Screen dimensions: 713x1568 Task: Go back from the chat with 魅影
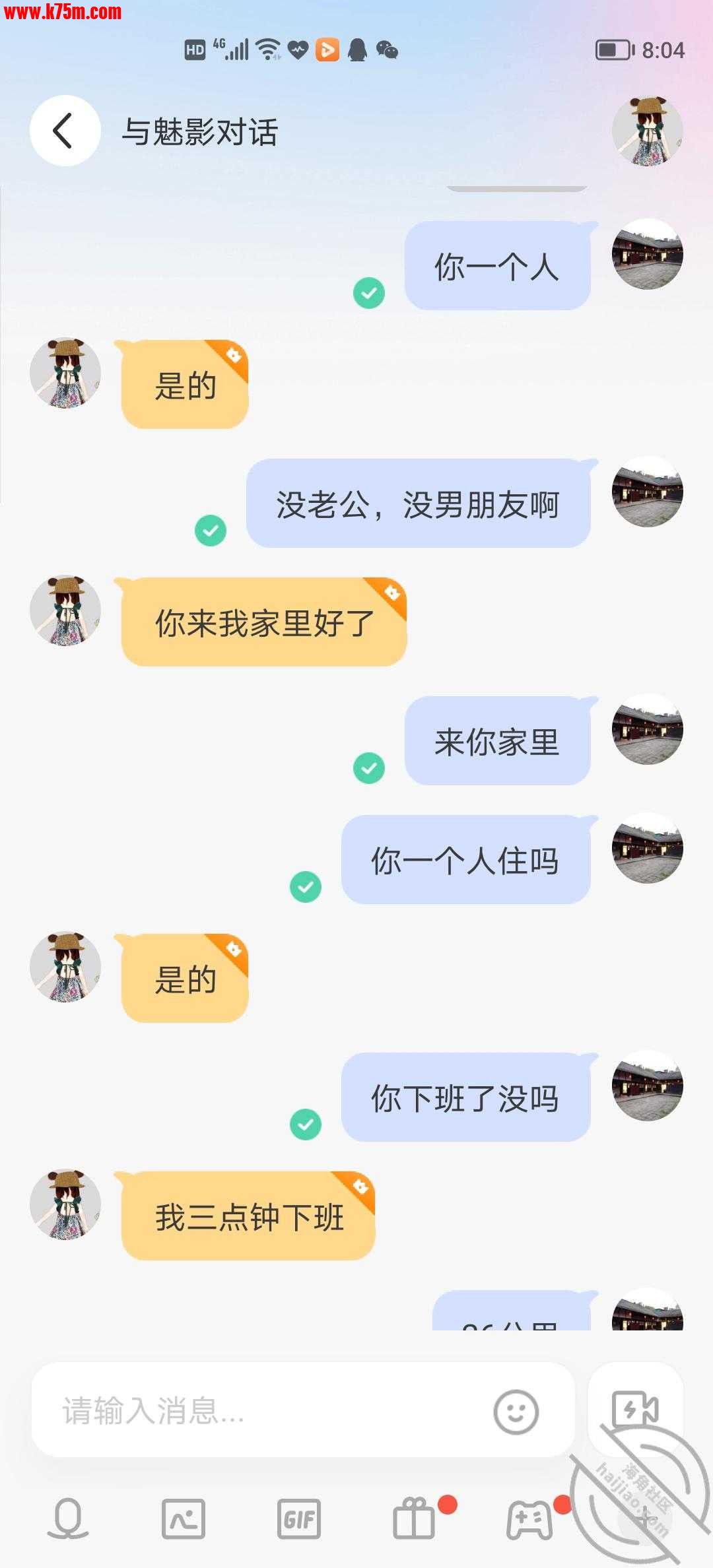click(65, 131)
